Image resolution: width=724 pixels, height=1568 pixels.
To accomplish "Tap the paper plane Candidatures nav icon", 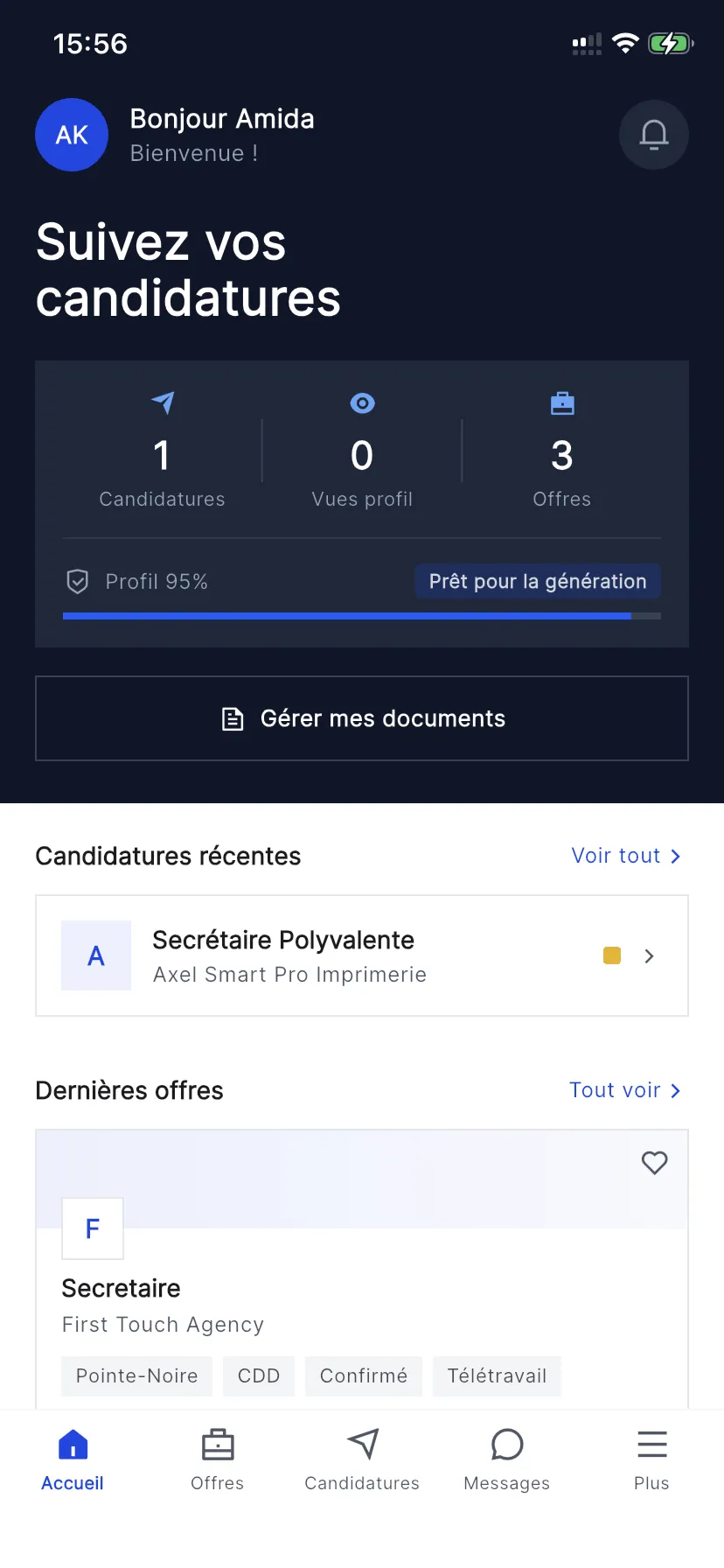I will point(361,1444).
